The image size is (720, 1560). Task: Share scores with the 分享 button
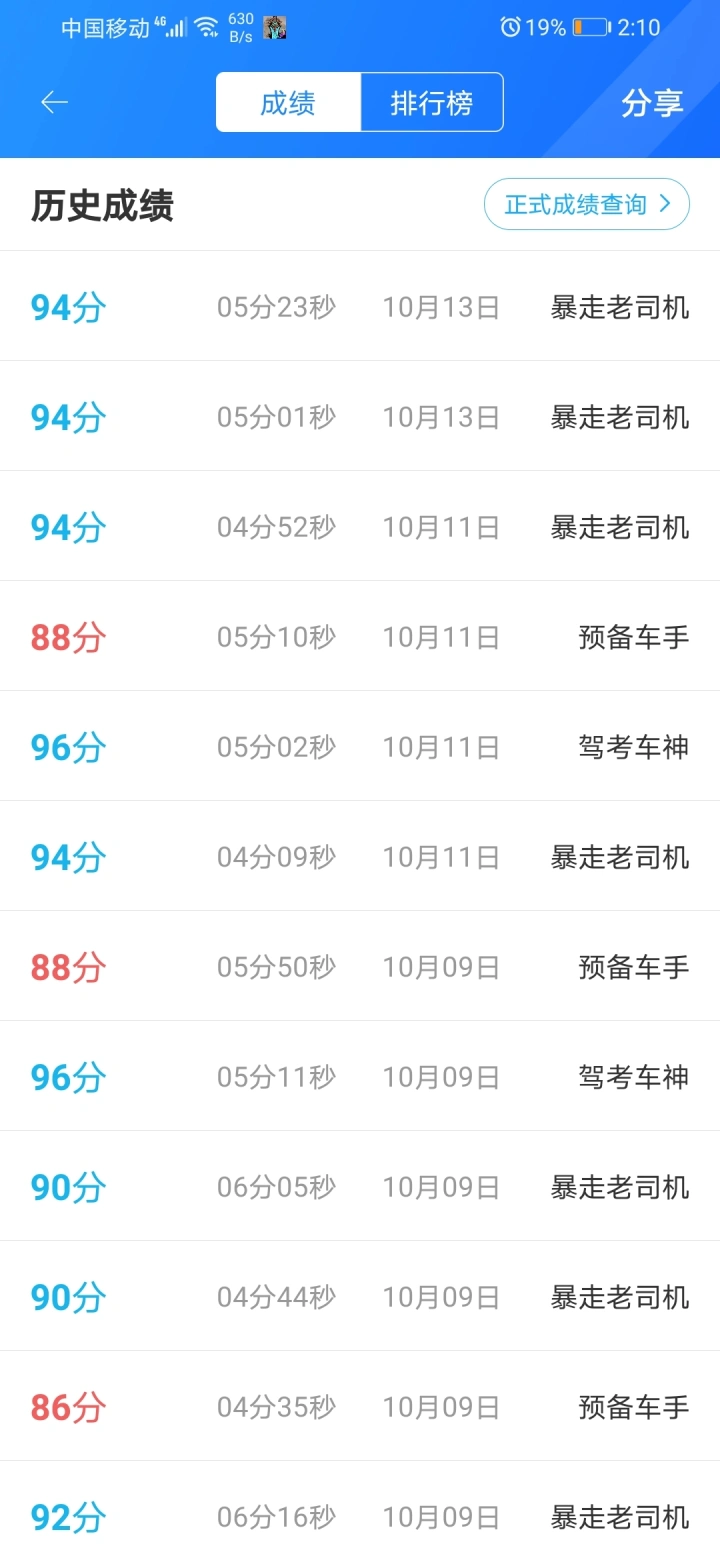coord(652,102)
